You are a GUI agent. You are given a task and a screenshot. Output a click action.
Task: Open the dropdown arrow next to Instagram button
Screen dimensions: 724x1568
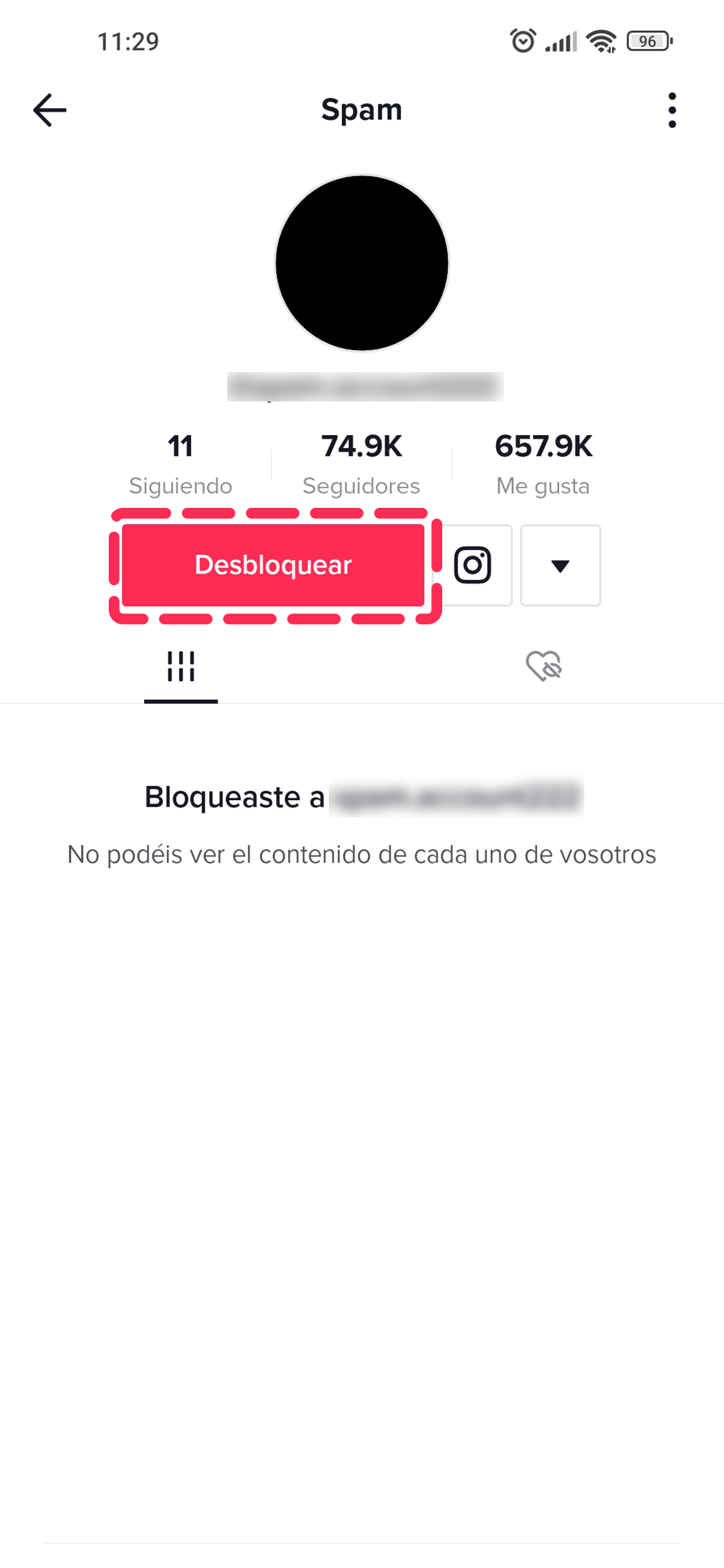click(x=561, y=566)
